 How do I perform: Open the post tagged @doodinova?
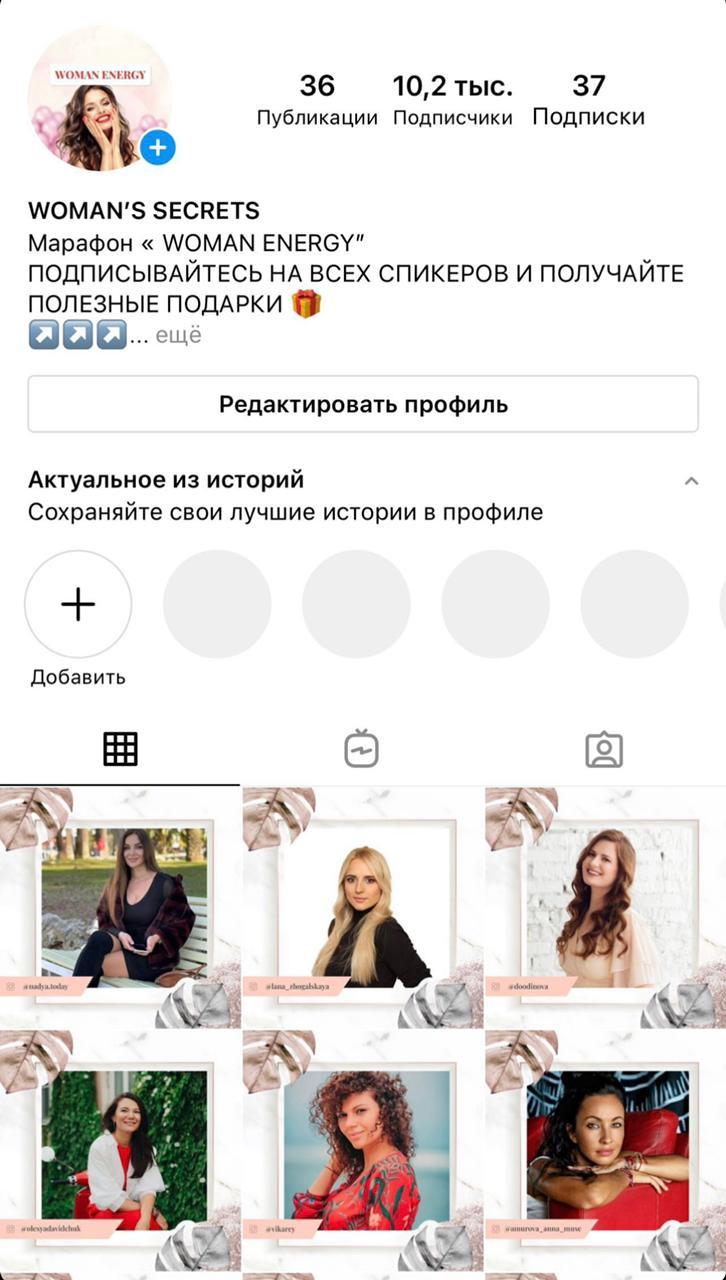point(605,905)
